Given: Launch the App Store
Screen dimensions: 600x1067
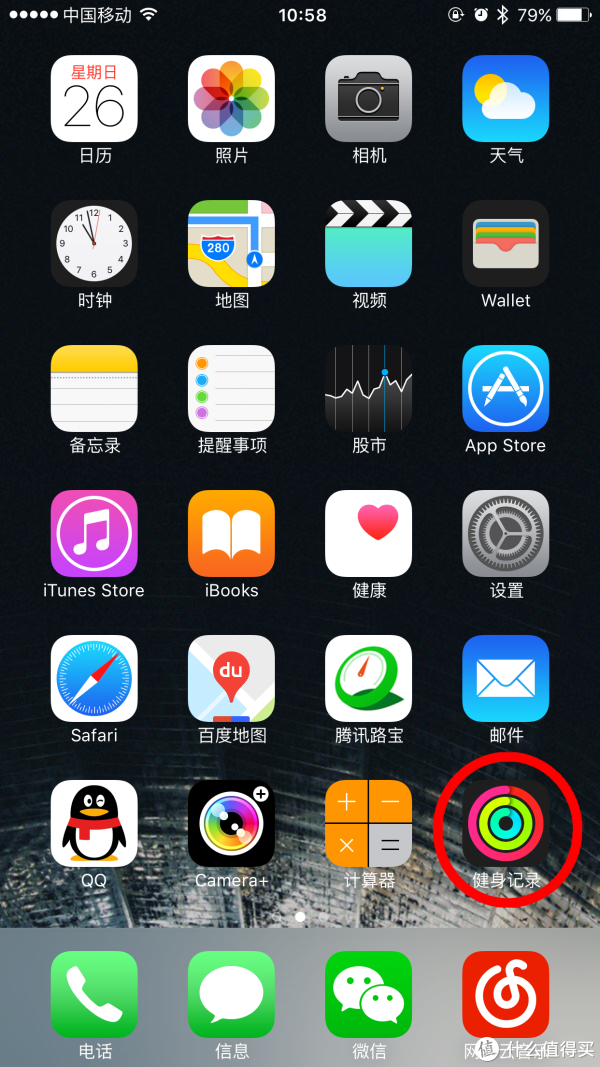Looking at the screenshot, I should (505, 388).
